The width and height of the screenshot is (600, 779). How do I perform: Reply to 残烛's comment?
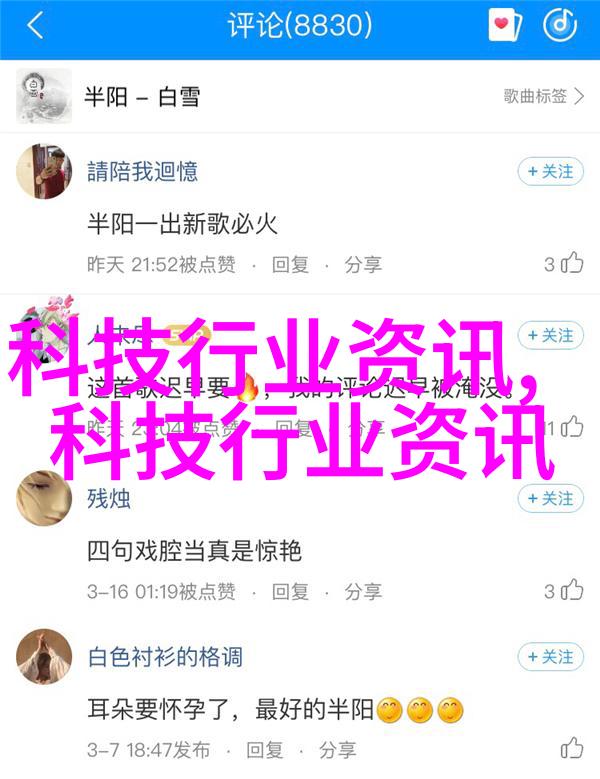[291, 590]
